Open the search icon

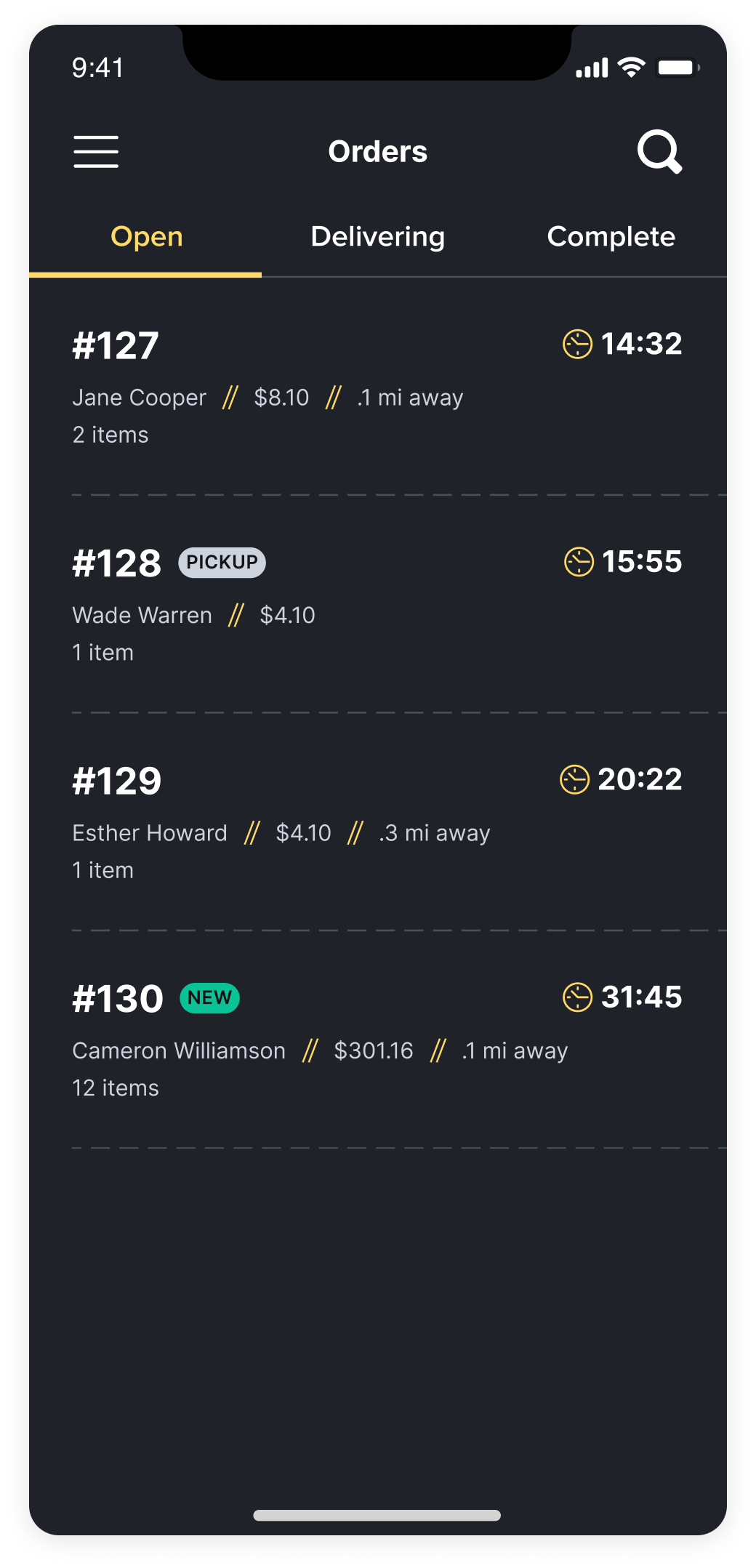tap(659, 151)
